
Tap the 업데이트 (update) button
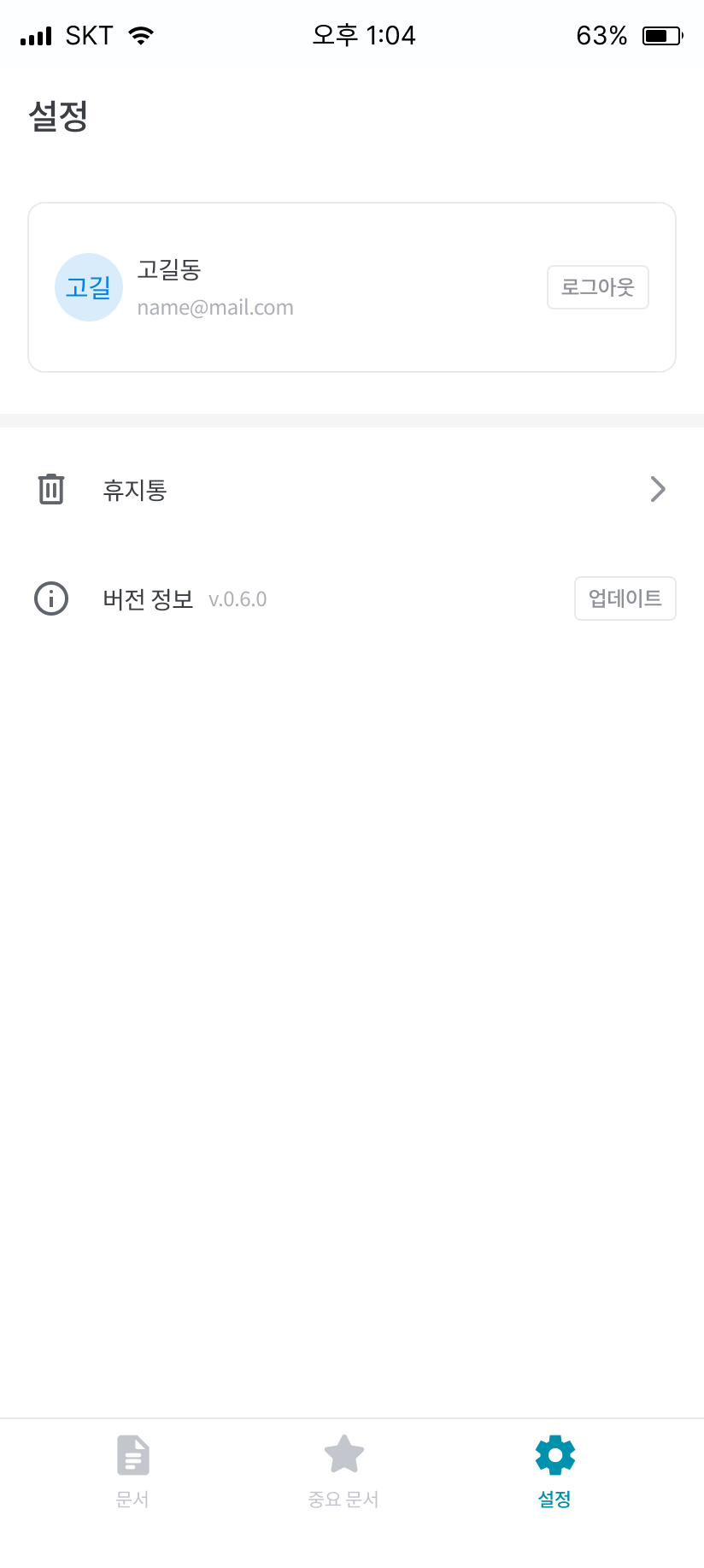coord(625,598)
